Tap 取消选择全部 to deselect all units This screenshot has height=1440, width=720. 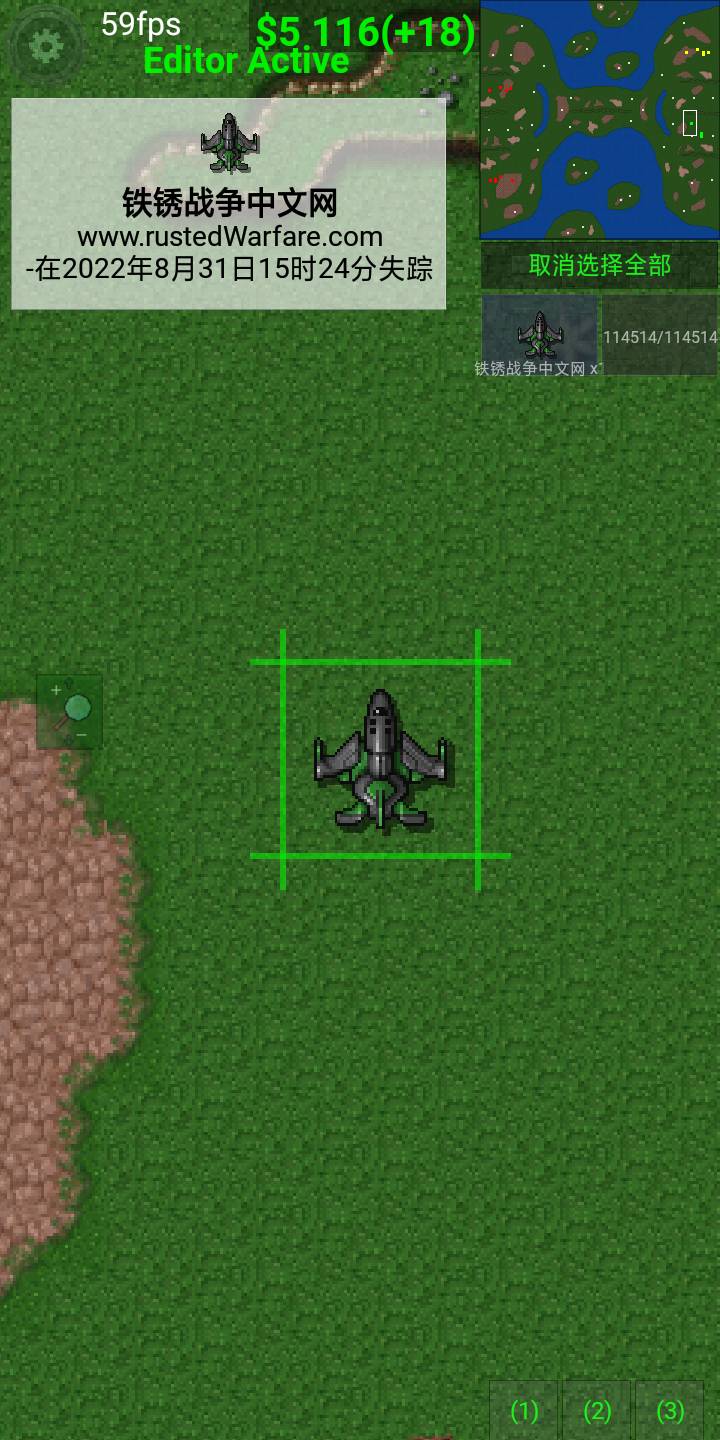[x=599, y=265]
